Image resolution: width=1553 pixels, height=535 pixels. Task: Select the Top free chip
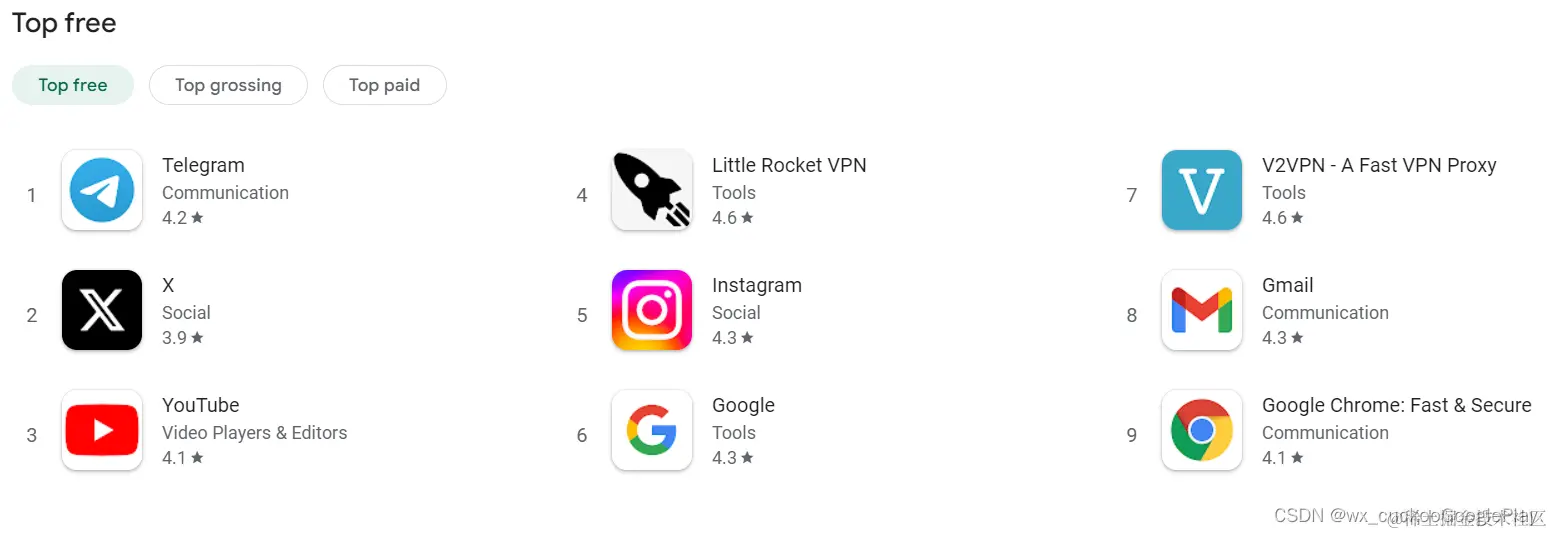(x=73, y=85)
